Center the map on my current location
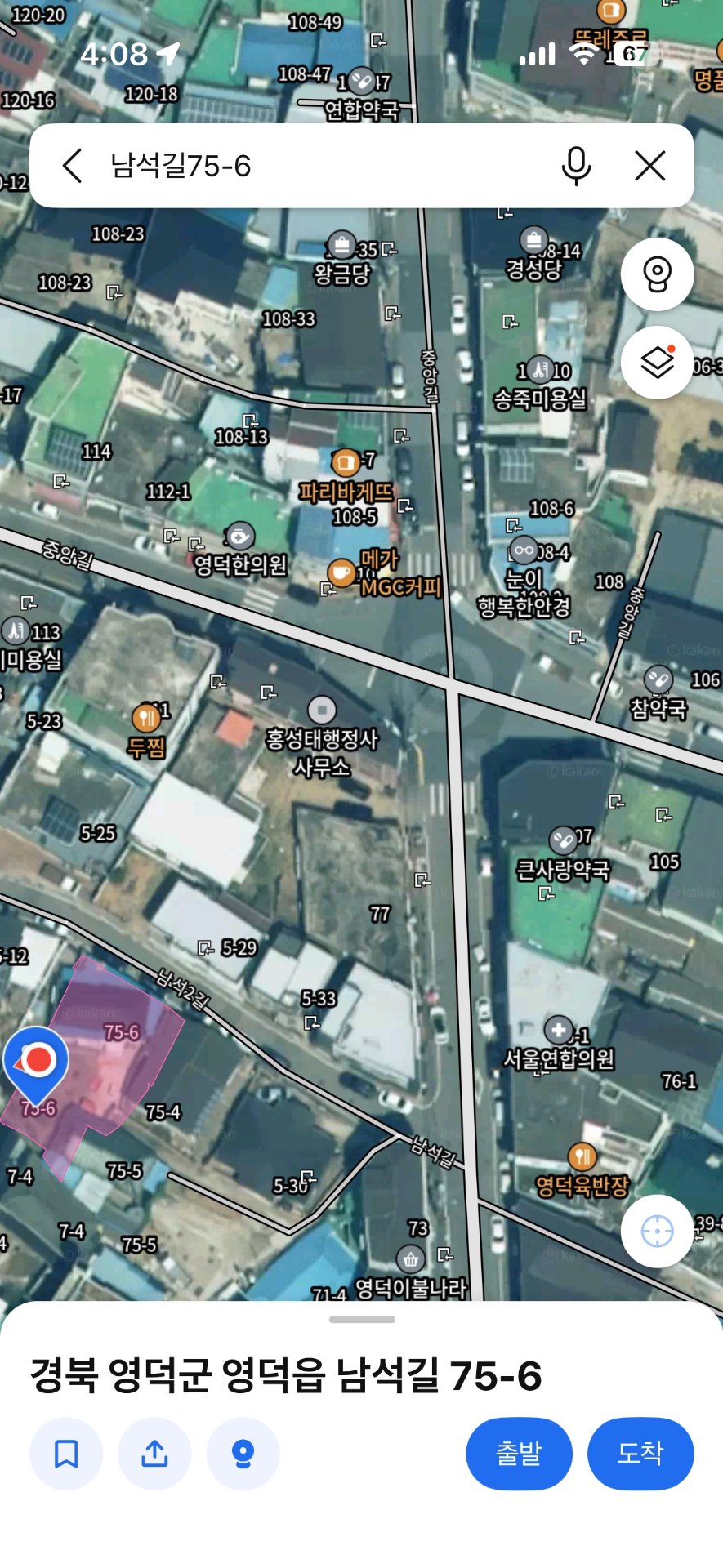This screenshot has width=723, height=1568. (658, 1231)
